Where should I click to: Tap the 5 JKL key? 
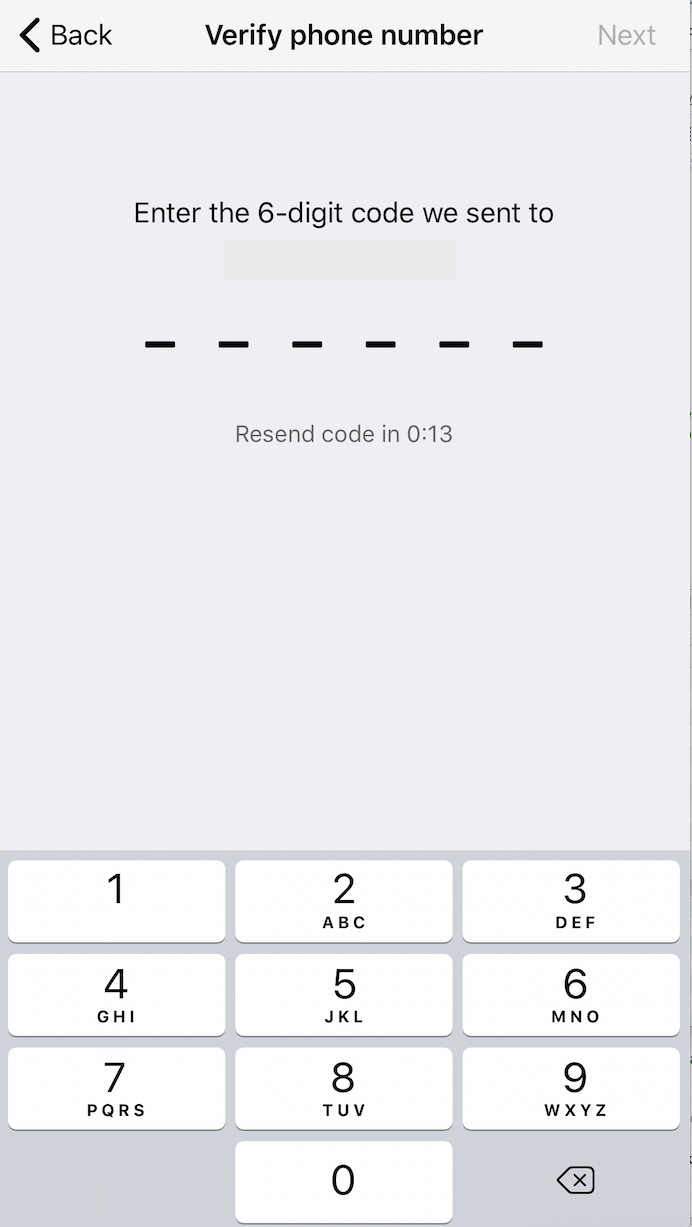pyautogui.click(x=344, y=994)
